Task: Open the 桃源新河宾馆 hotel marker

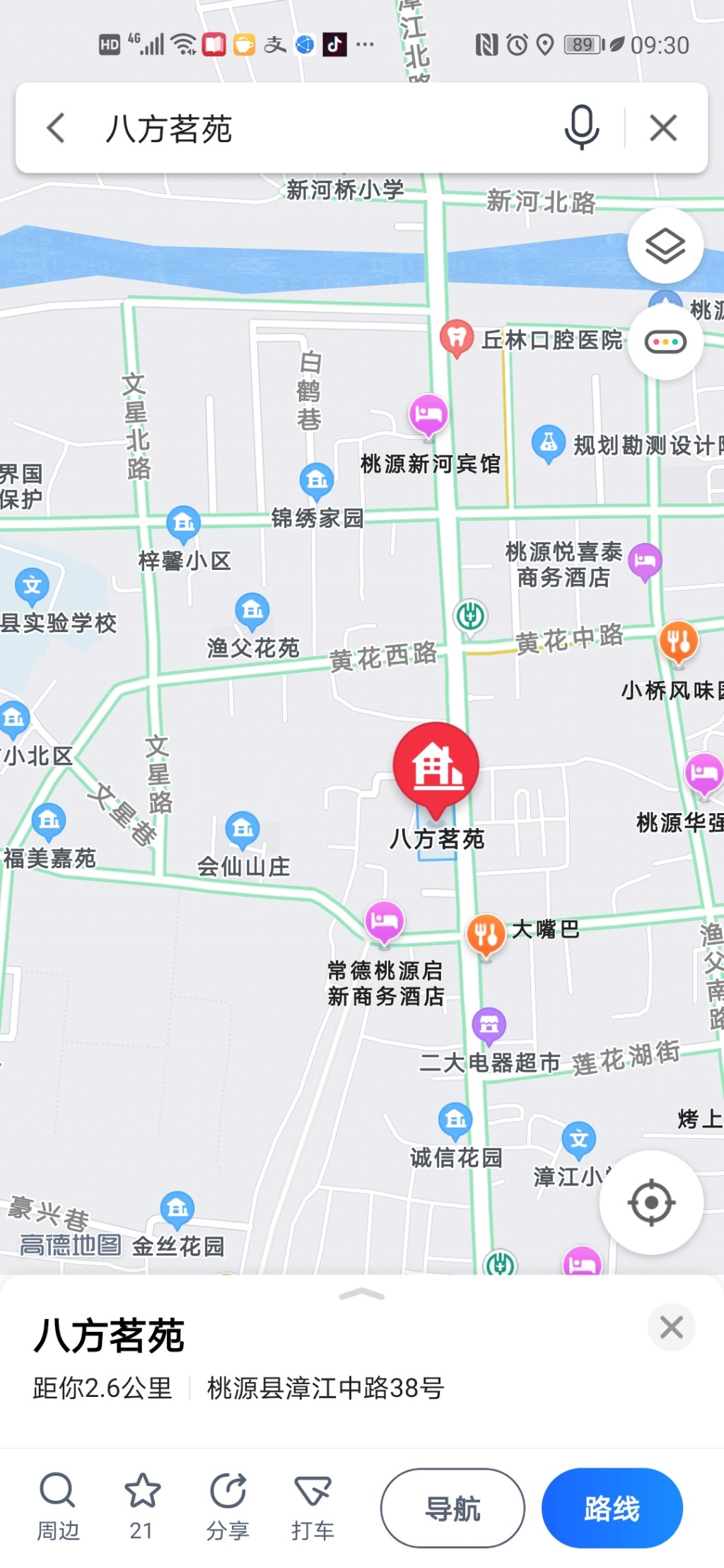Action: coord(428,414)
